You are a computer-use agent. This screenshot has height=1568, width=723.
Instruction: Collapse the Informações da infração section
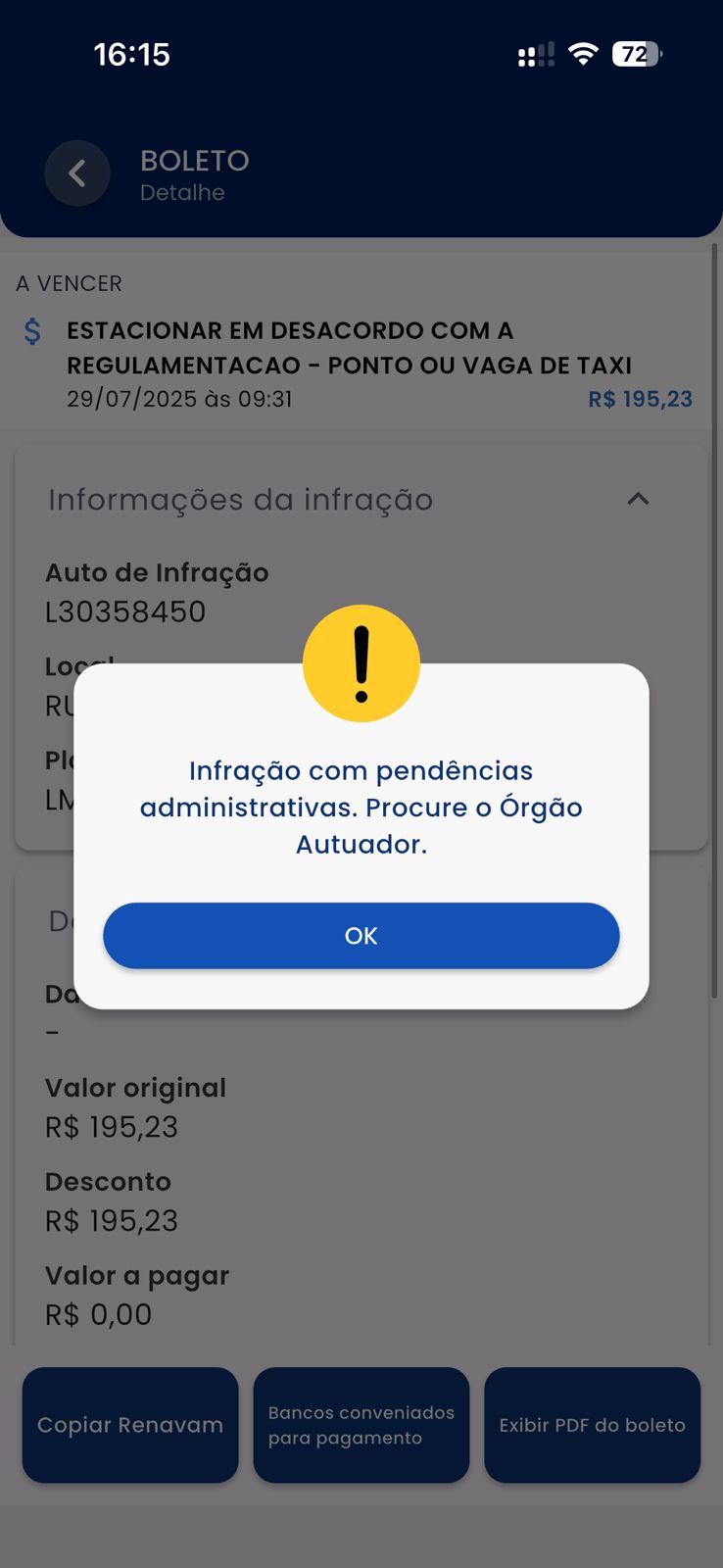tap(638, 499)
